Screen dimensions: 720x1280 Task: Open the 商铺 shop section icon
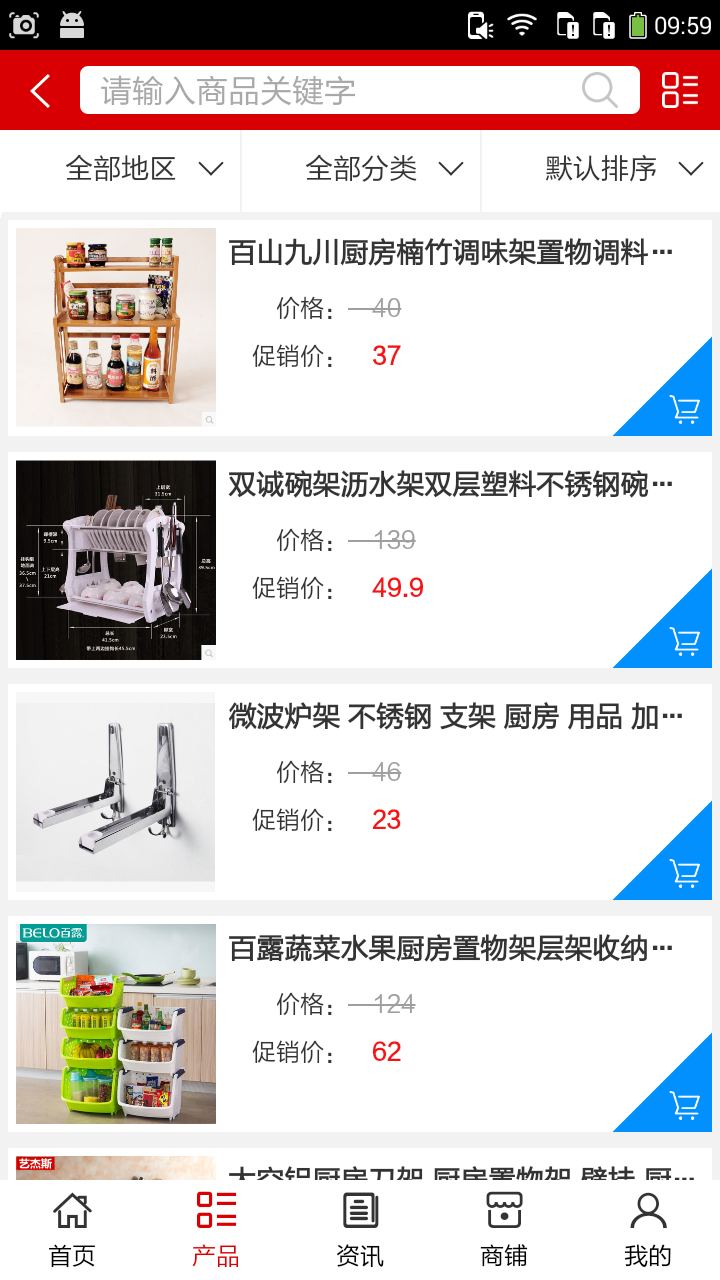coord(503,1226)
